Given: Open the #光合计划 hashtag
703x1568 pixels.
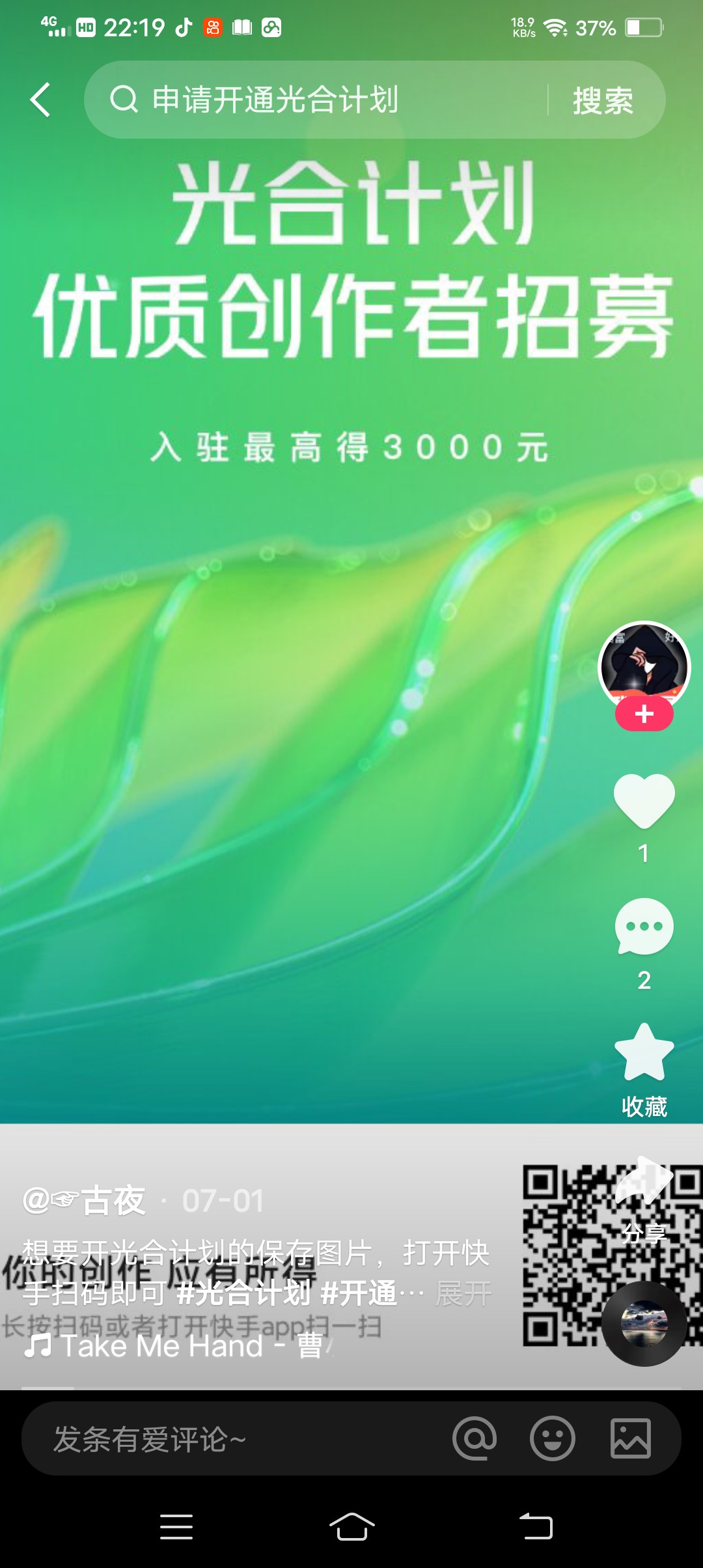Looking at the screenshot, I should click(243, 1293).
